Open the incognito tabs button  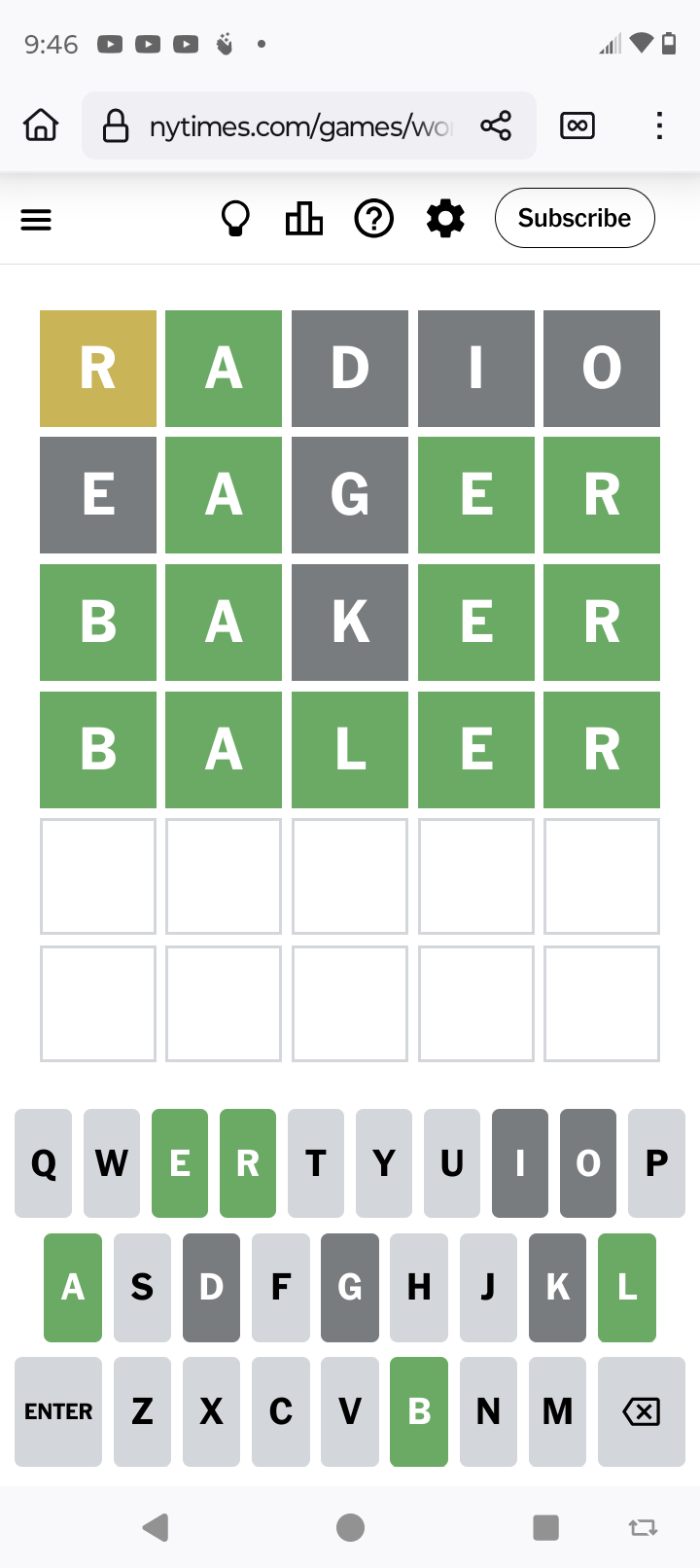coord(577,125)
